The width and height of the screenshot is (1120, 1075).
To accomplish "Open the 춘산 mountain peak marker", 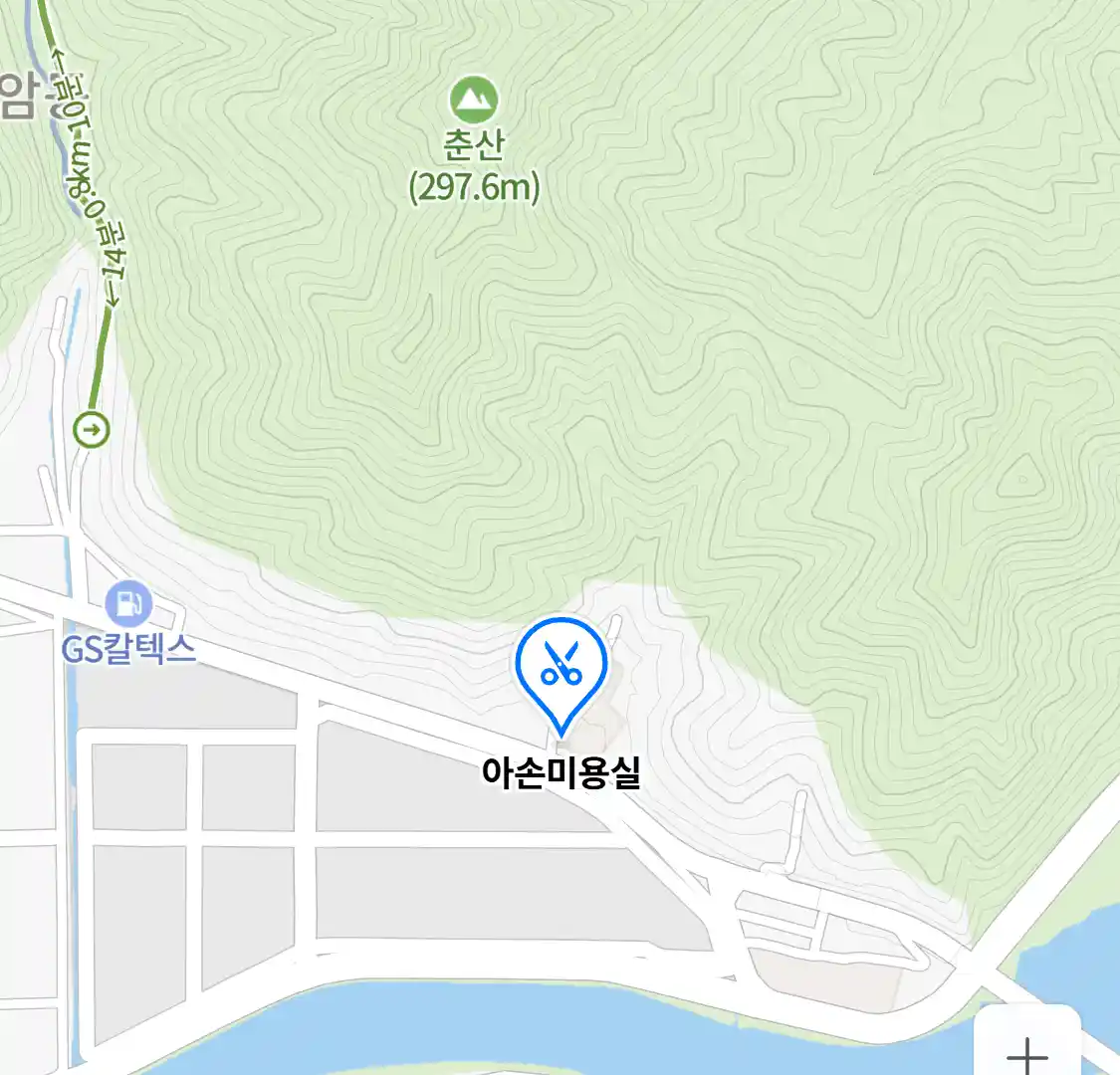I will (473, 100).
